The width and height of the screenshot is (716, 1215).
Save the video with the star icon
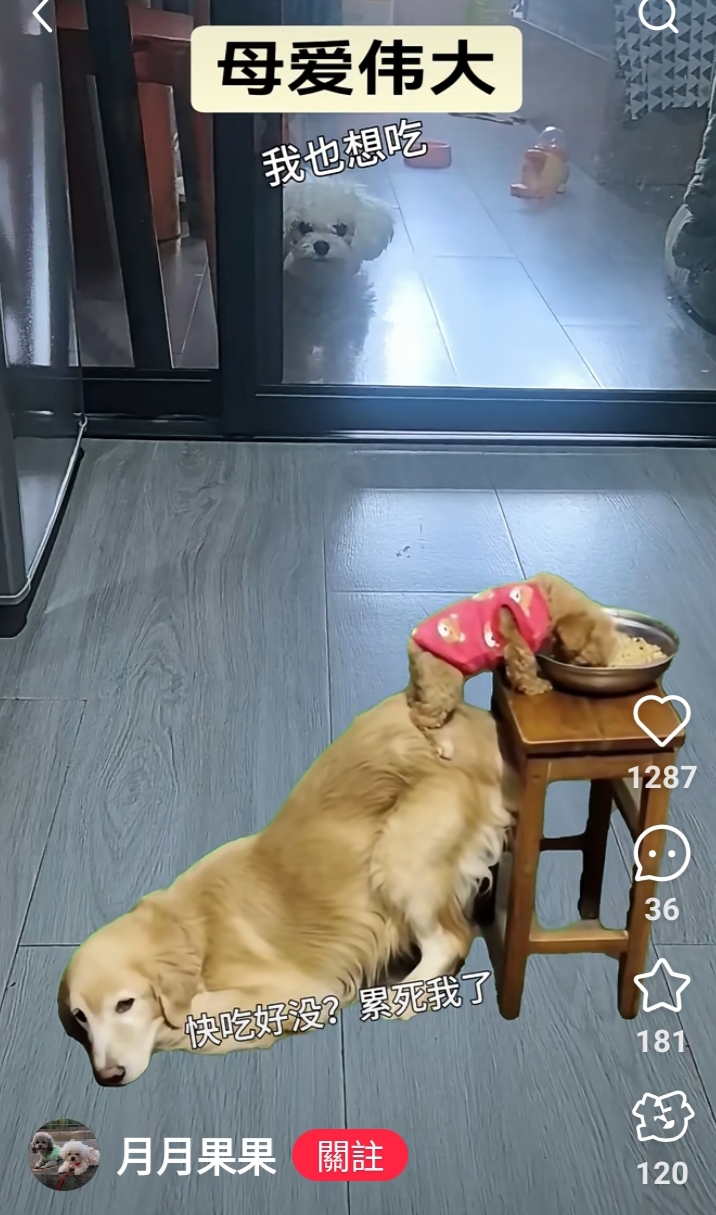662,985
